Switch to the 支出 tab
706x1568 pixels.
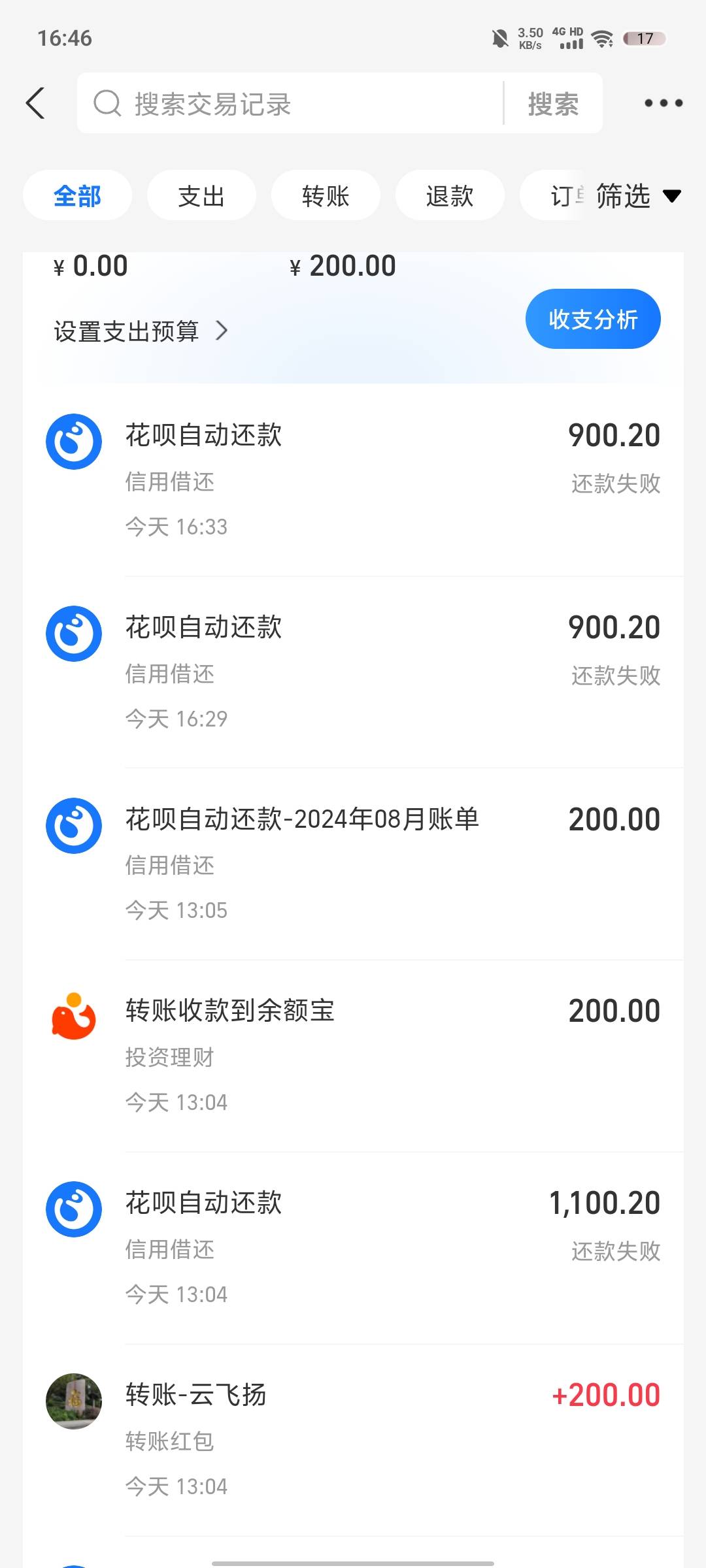(x=201, y=195)
